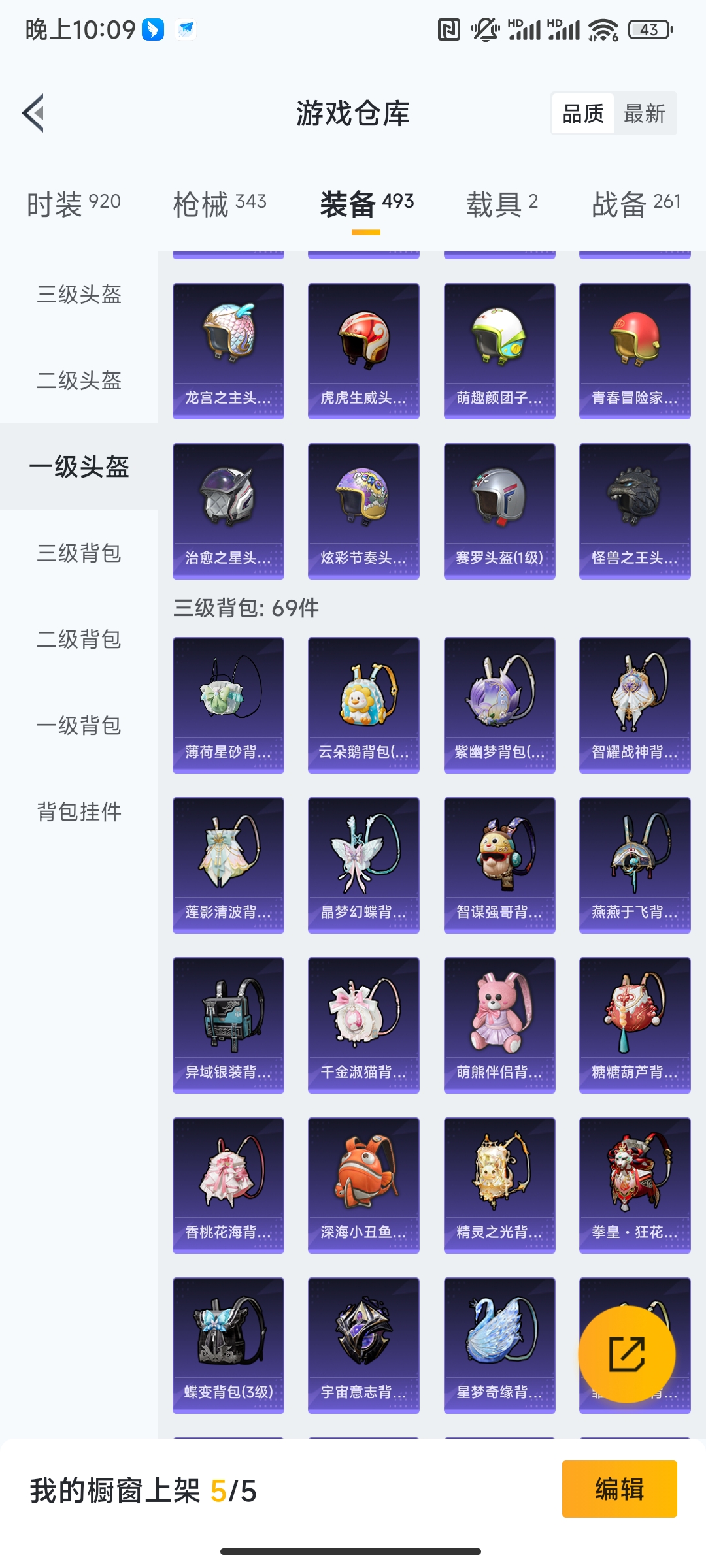Edit my showcase with 编辑

(x=619, y=1489)
